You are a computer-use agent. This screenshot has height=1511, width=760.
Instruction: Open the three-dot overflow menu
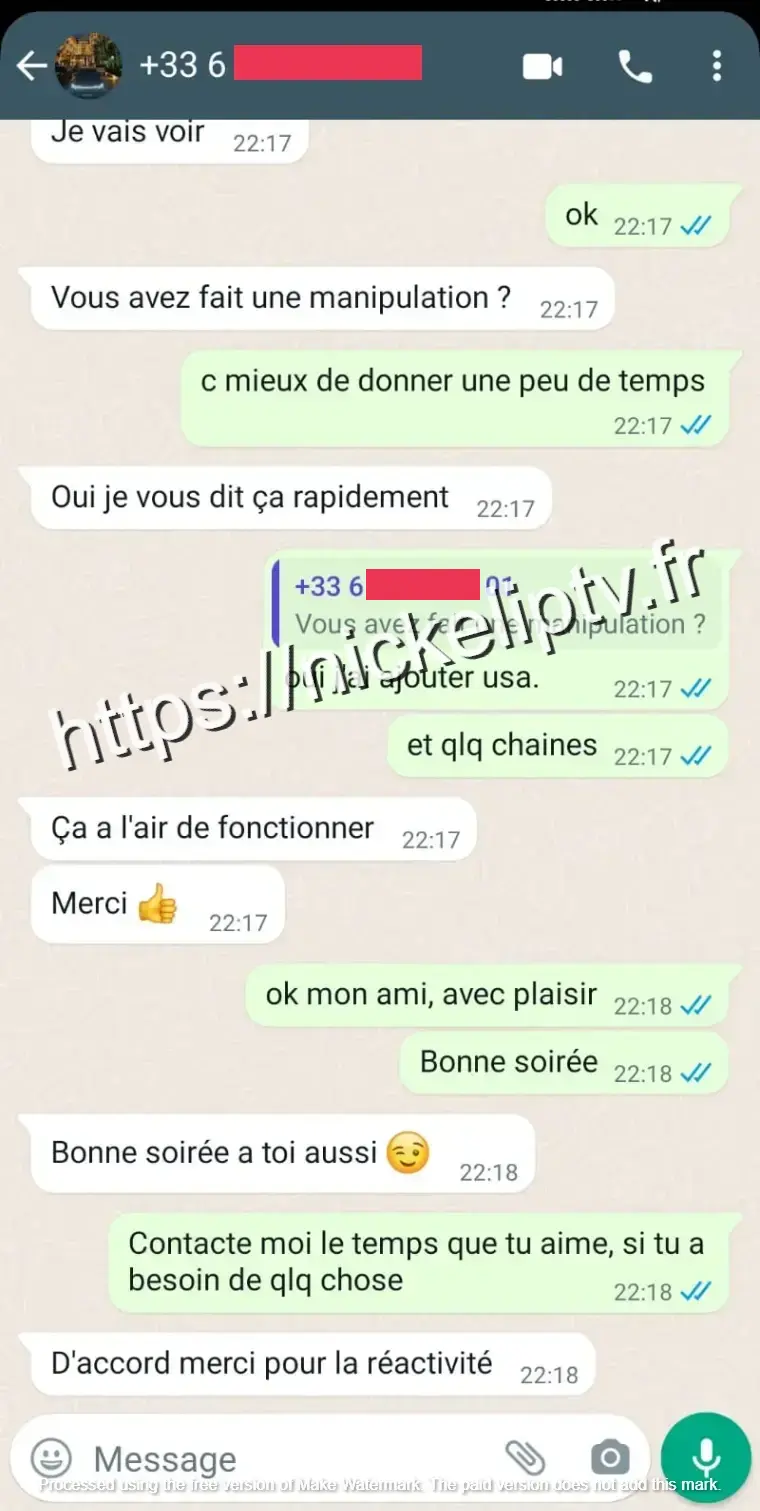716,67
